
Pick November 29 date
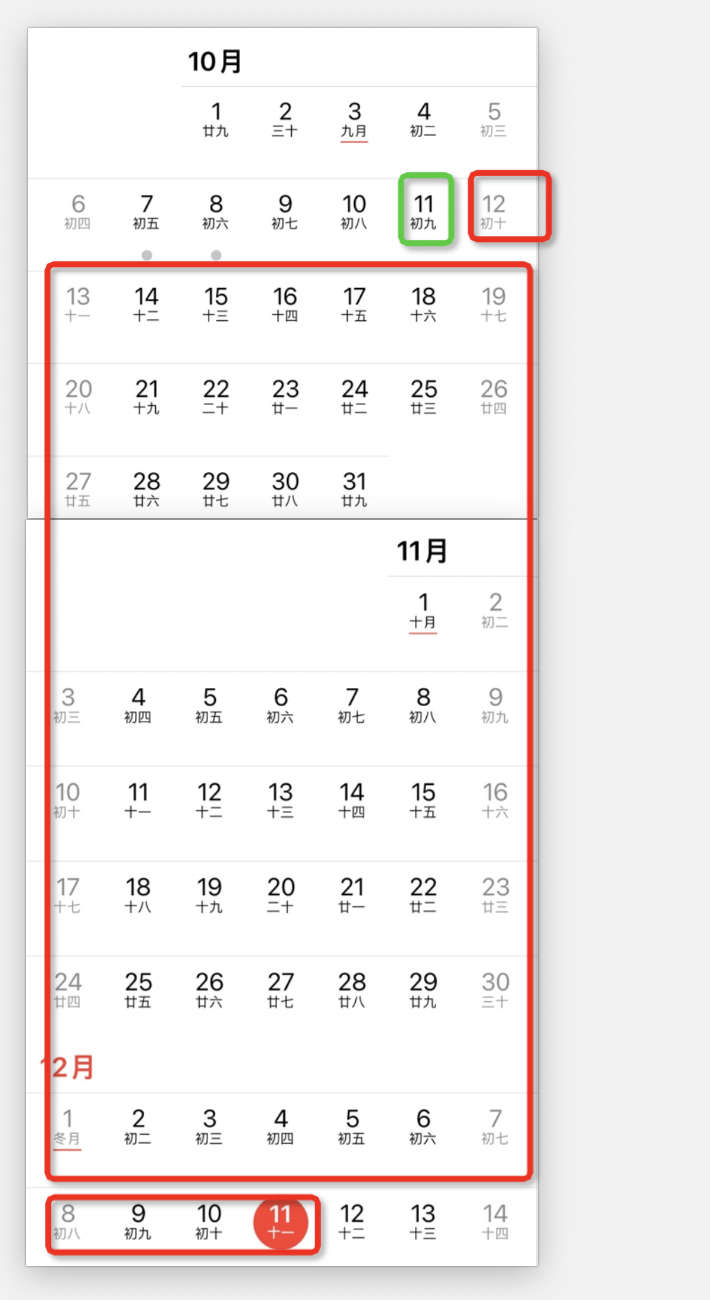(x=423, y=989)
